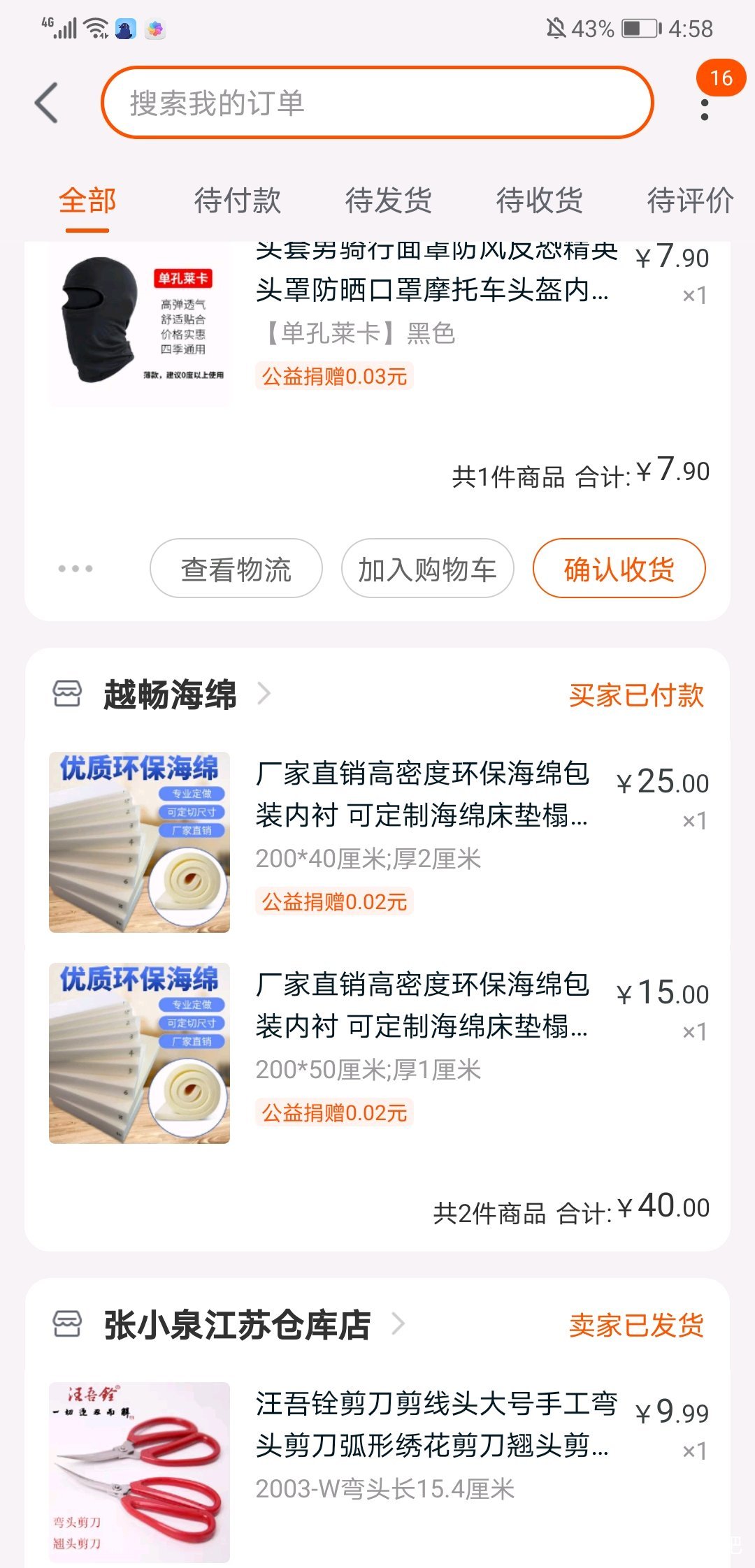Switch to the 待付款 tab
This screenshot has width=755, height=1568.
[x=238, y=201]
